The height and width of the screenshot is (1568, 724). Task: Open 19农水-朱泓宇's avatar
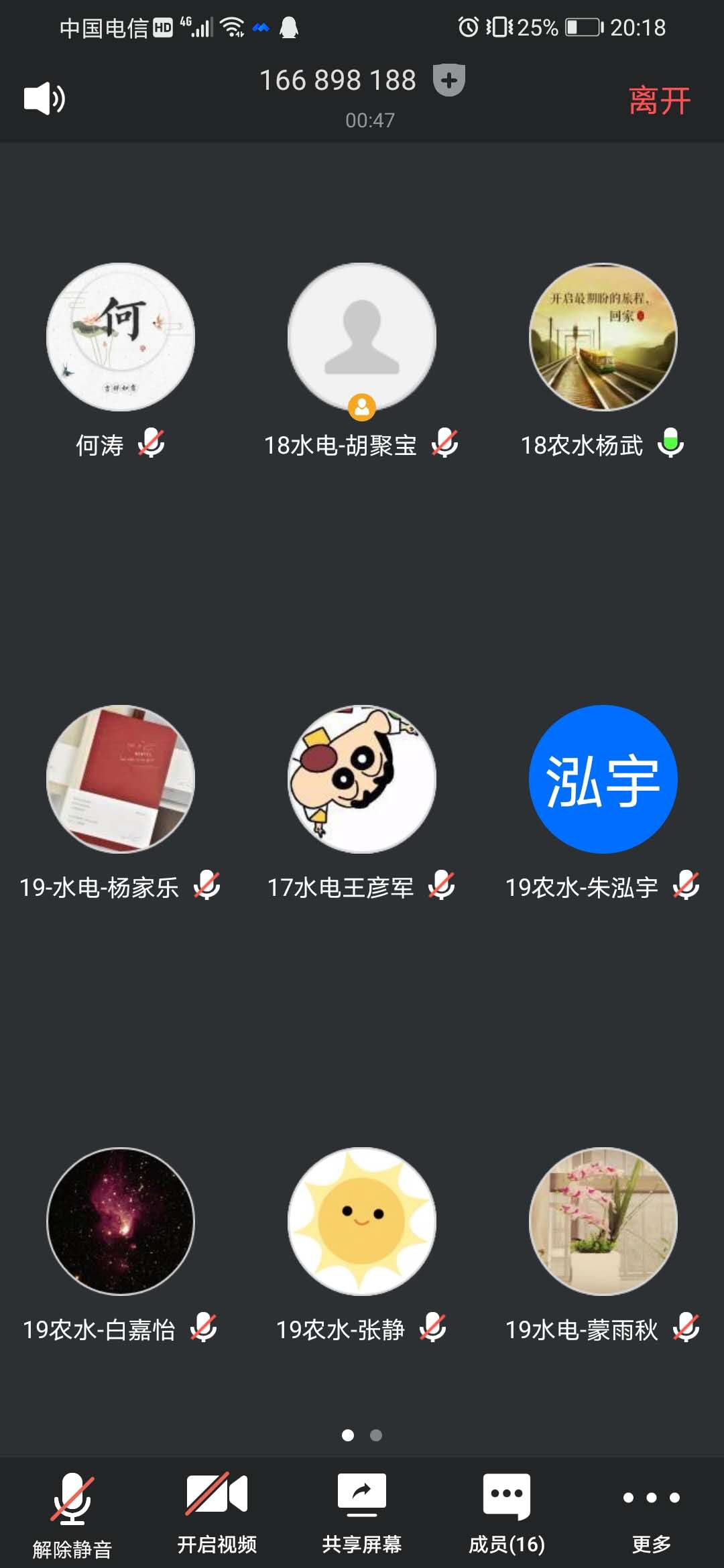pyautogui.click(x=603, y=779)
